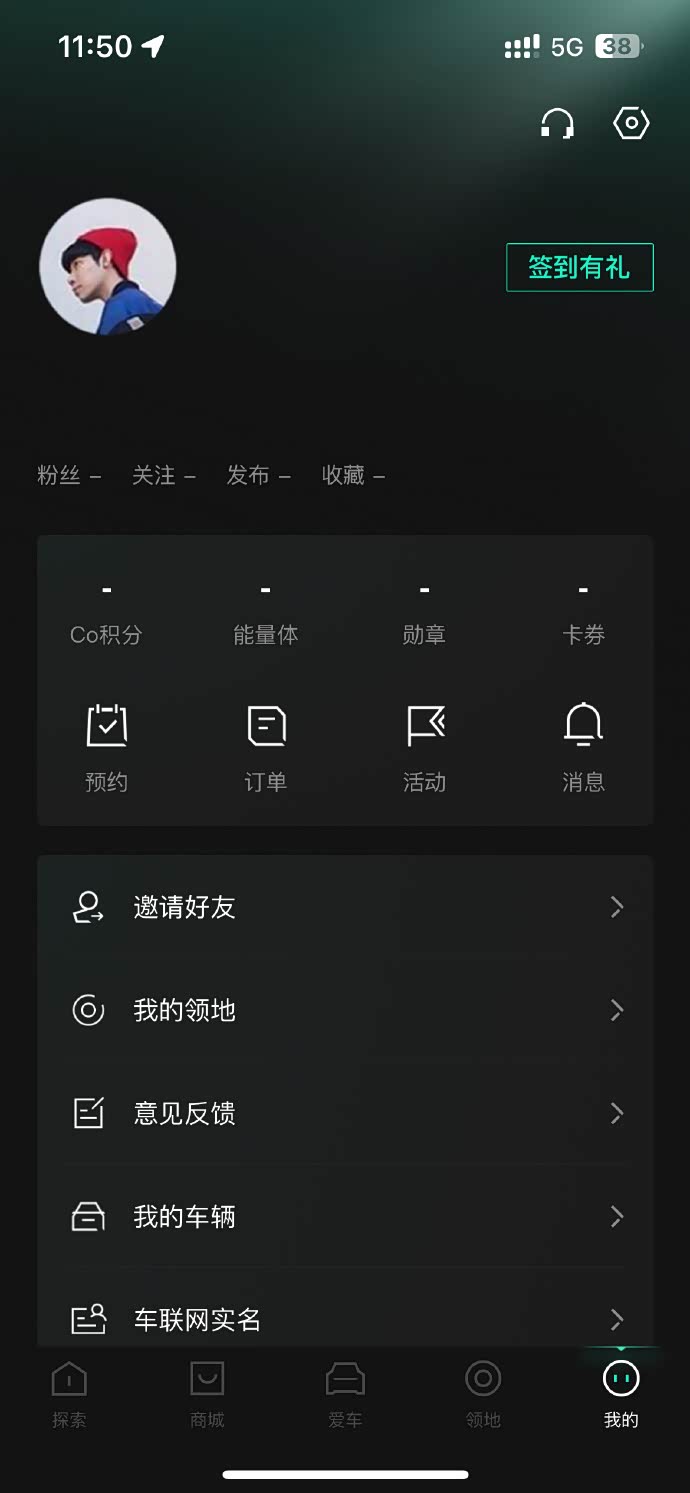Tap the 签到有礼 check-in button
690x1493 pixels.
point(579,267)
